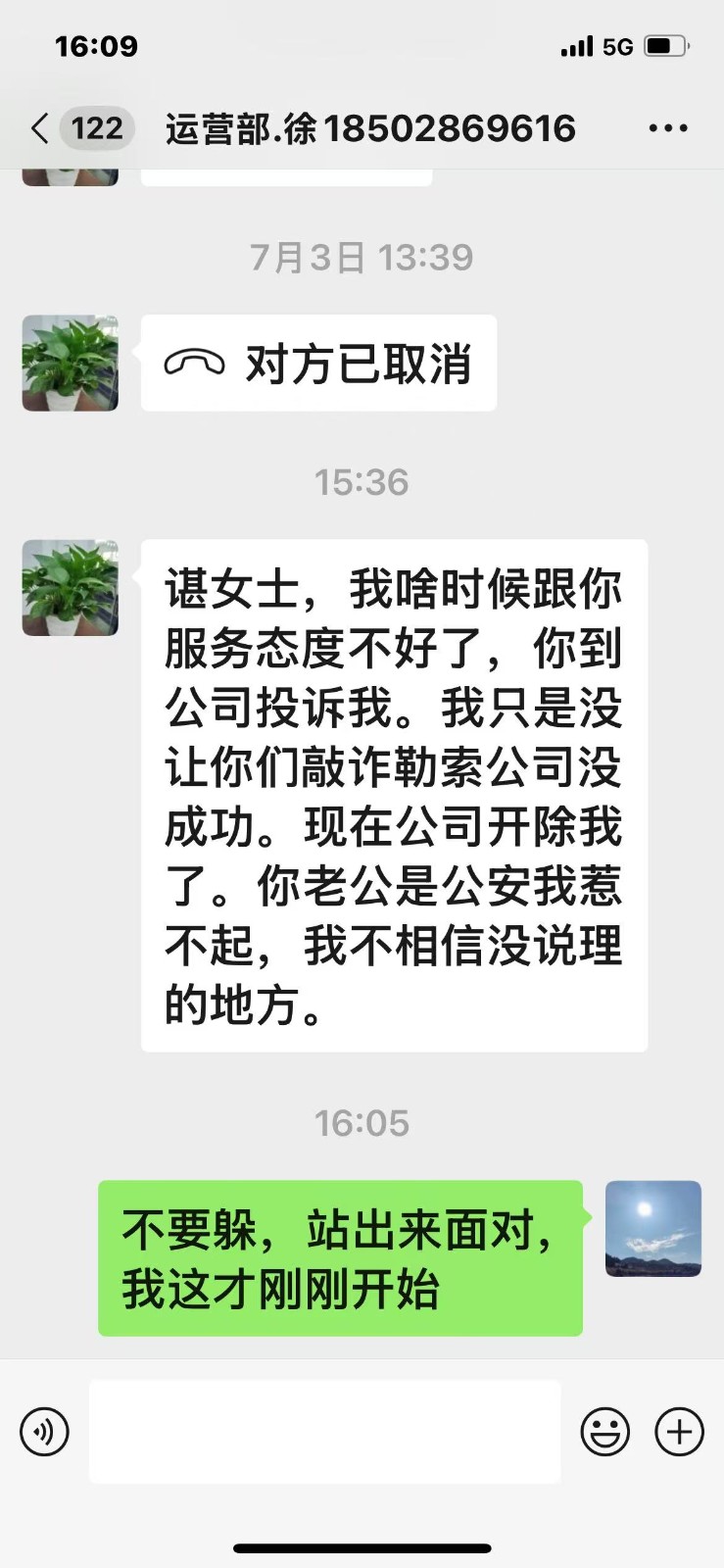Screen dimensions: 724x1568
Task: Focus the message text field
Action: pyautogui.click(x=324, y=1432)
